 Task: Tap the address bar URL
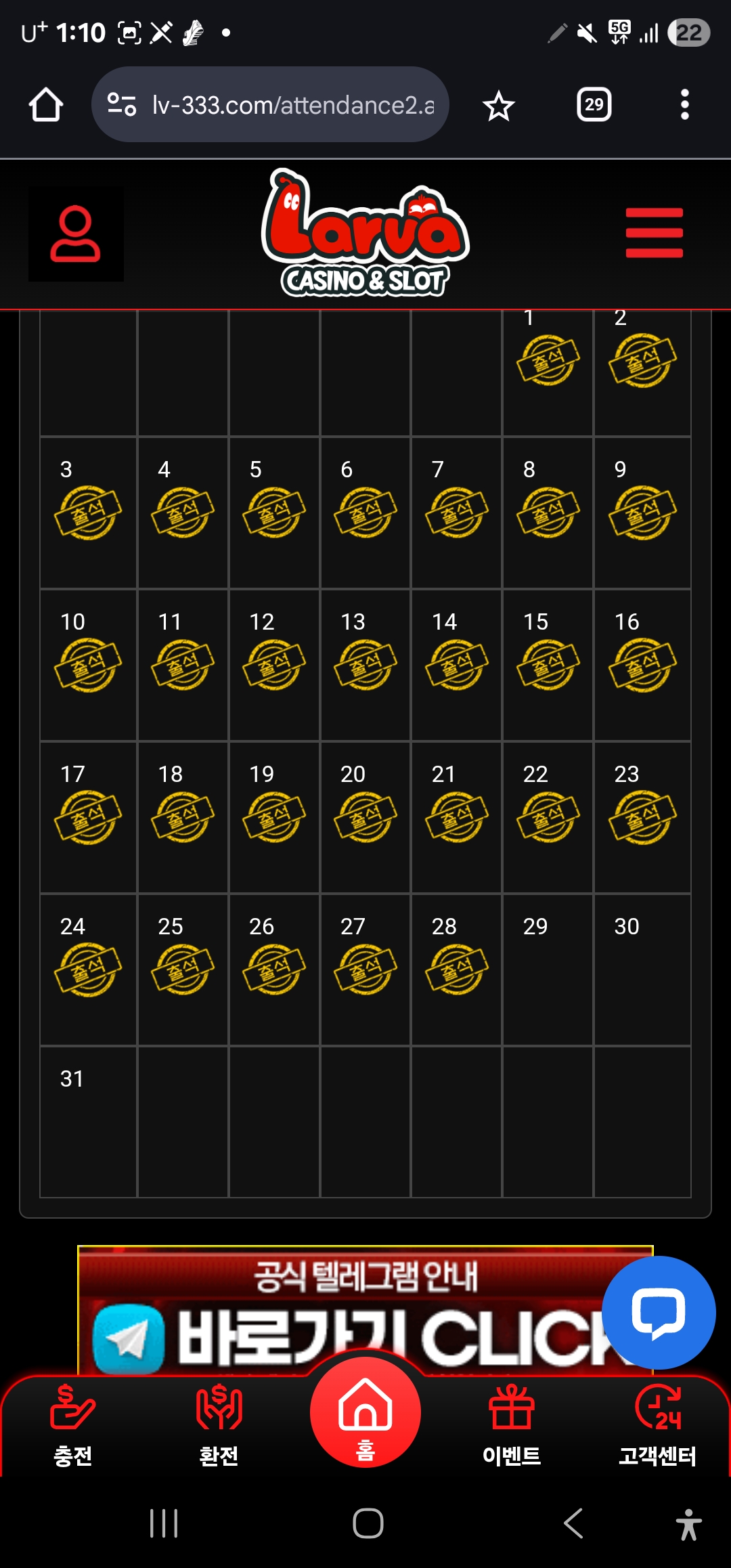291,105
